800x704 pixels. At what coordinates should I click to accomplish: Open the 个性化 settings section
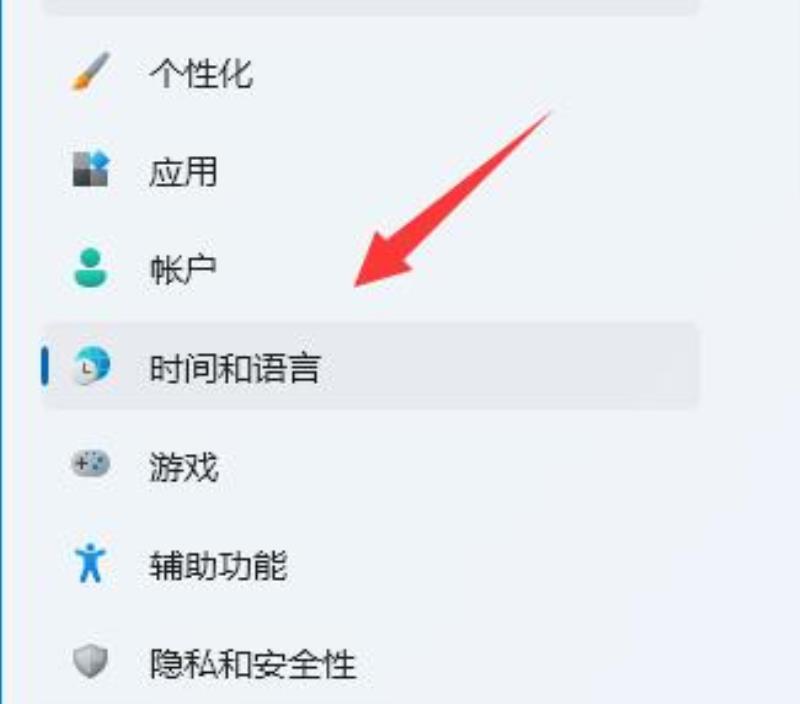point(200,74)
